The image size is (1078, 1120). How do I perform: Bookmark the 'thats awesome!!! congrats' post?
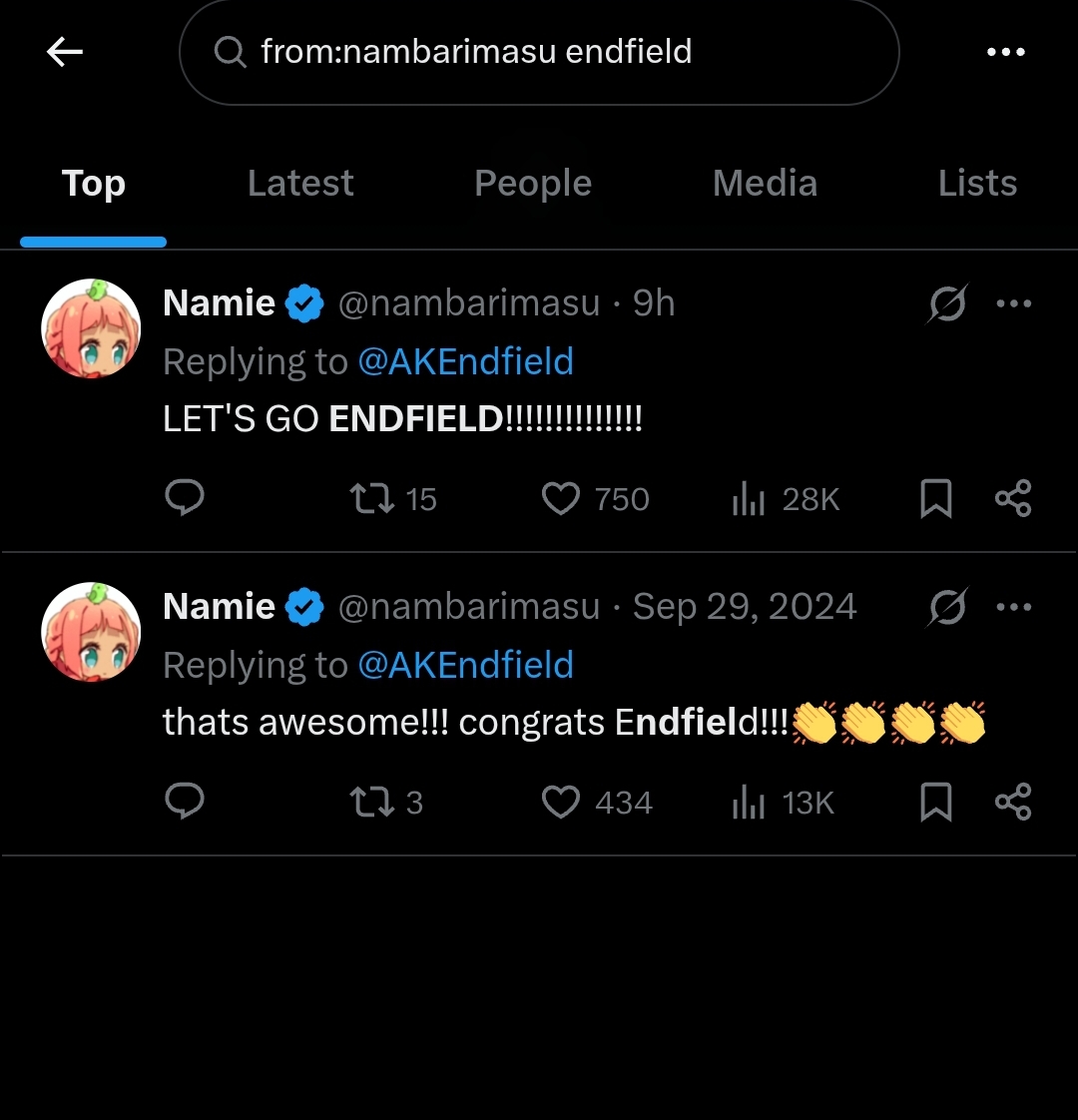[935, 802]
